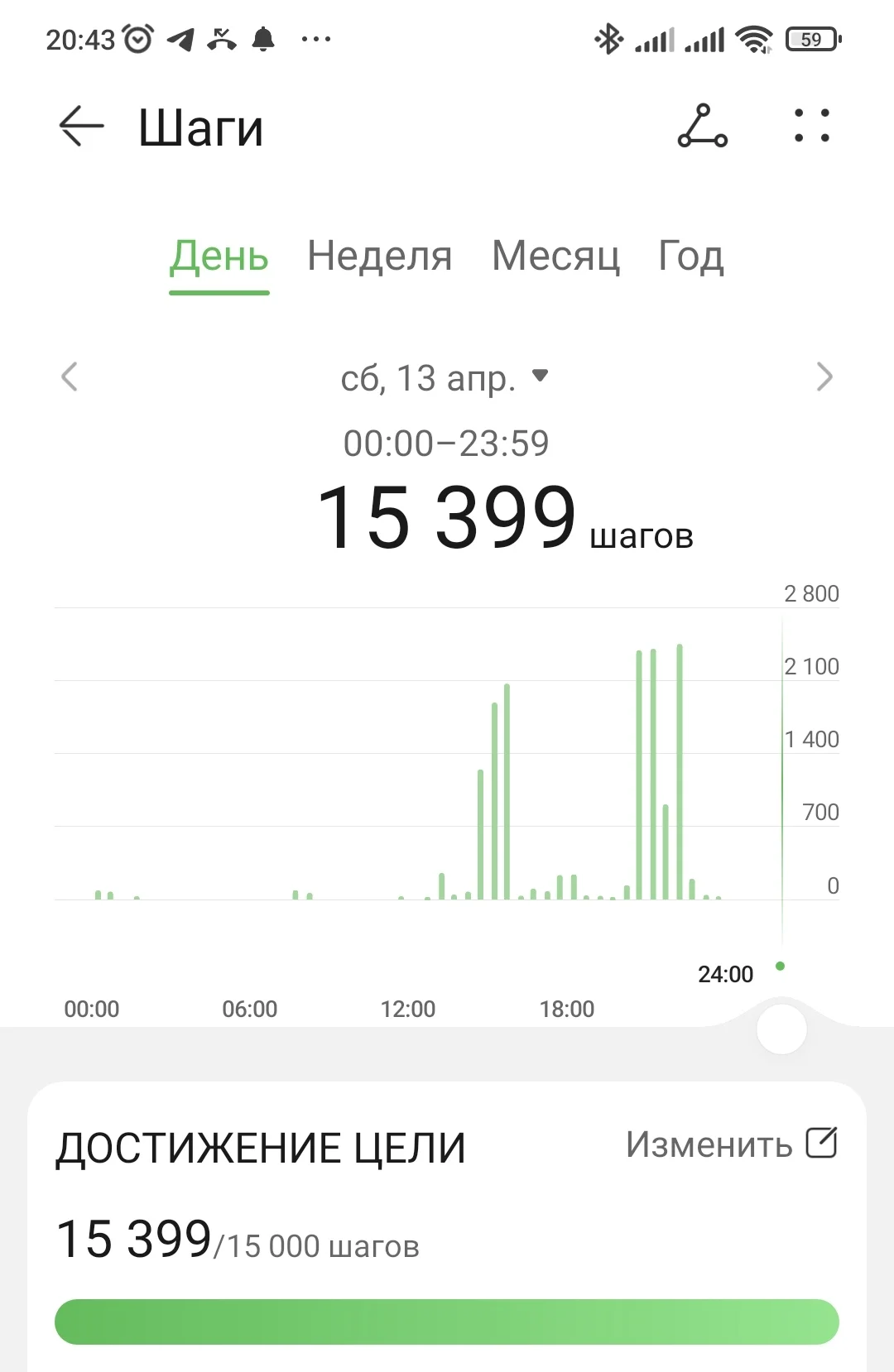Select the День tab
The height and width of the screenshot is (1372, 894).
(219, 257)
